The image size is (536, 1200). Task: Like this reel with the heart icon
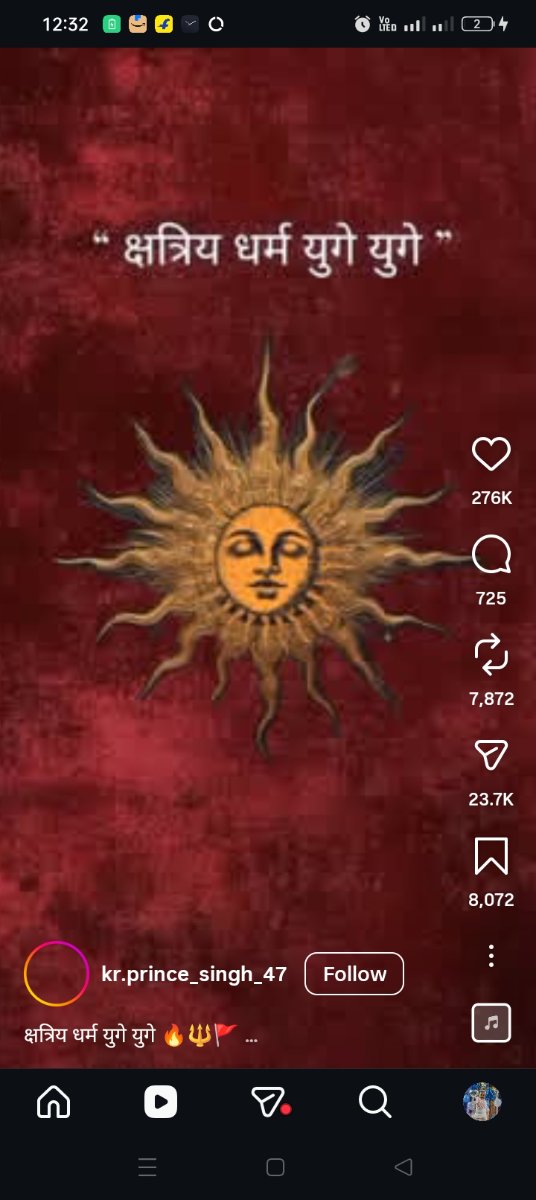[491, 454]
